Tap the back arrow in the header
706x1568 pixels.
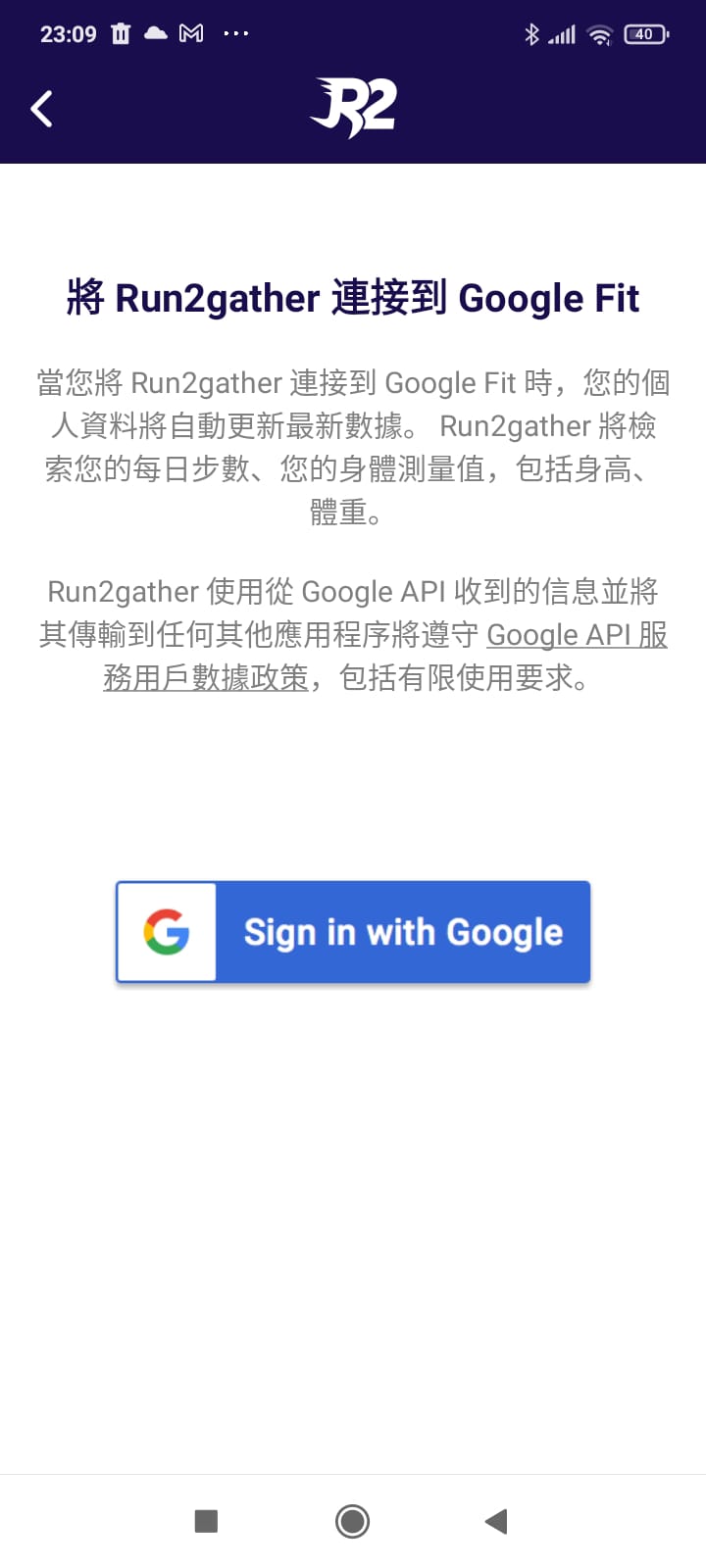point(42,109)
